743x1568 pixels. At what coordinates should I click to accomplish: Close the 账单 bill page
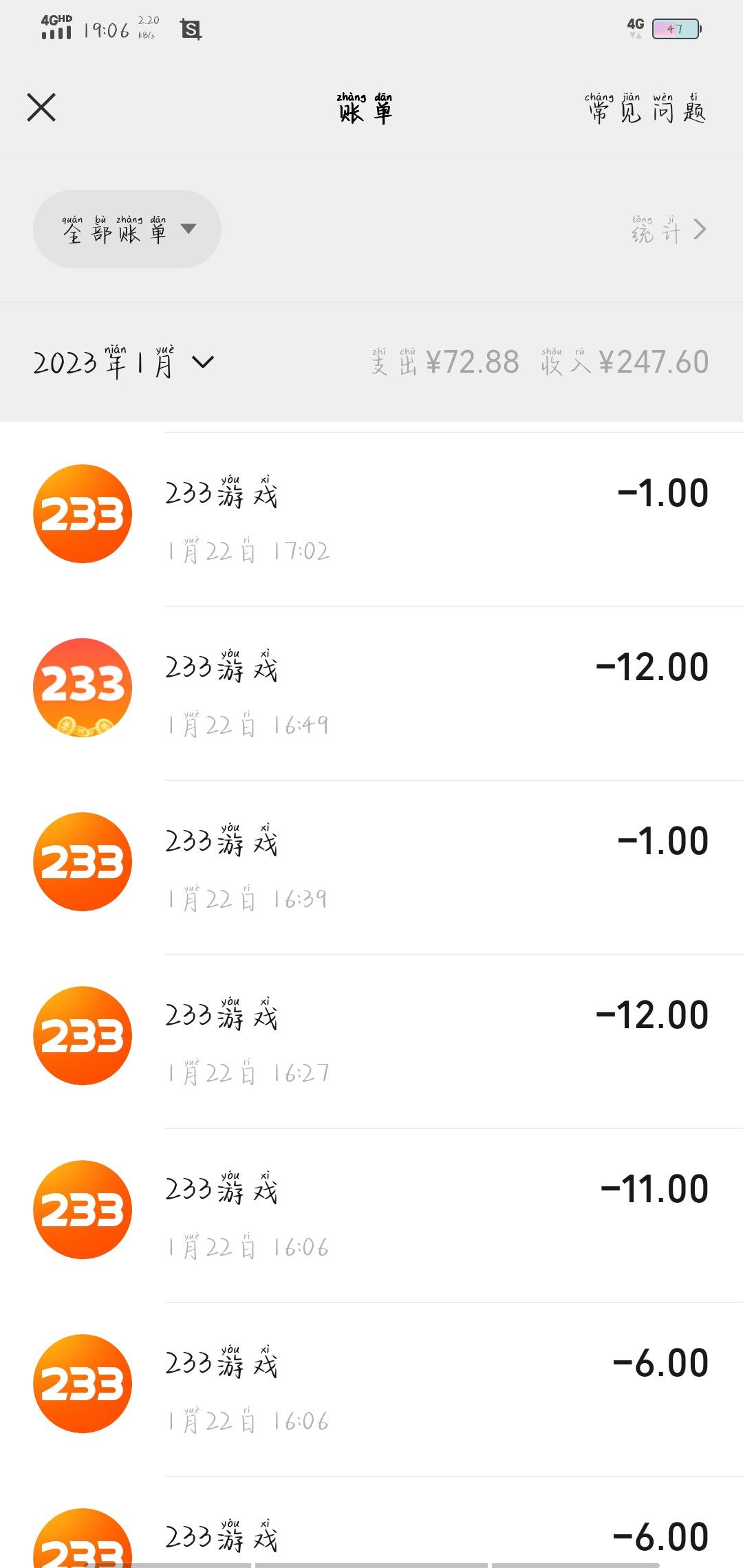[41, 108]
